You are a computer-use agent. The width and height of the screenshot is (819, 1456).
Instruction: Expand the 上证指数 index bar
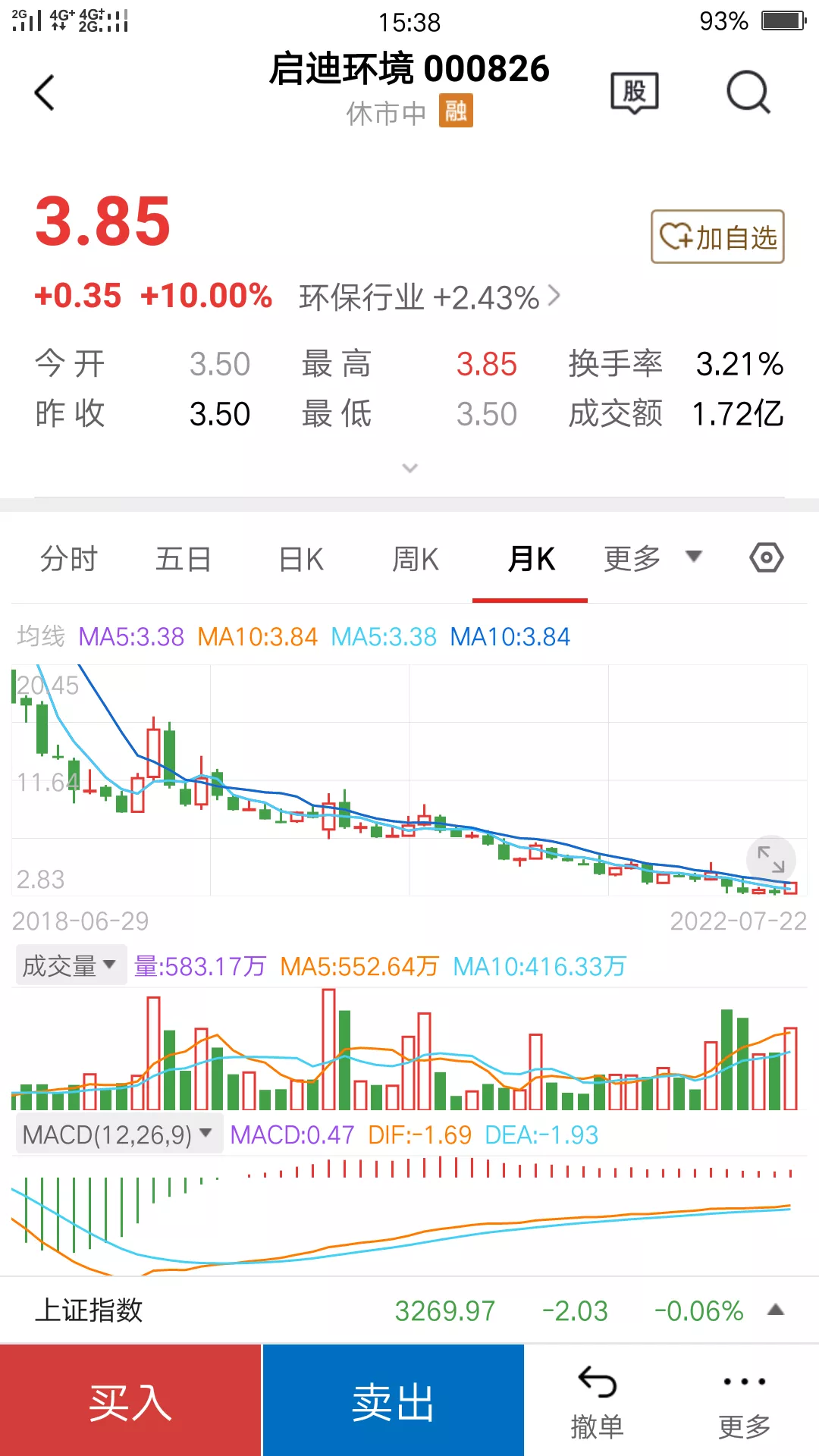[x=775, y=1310]
